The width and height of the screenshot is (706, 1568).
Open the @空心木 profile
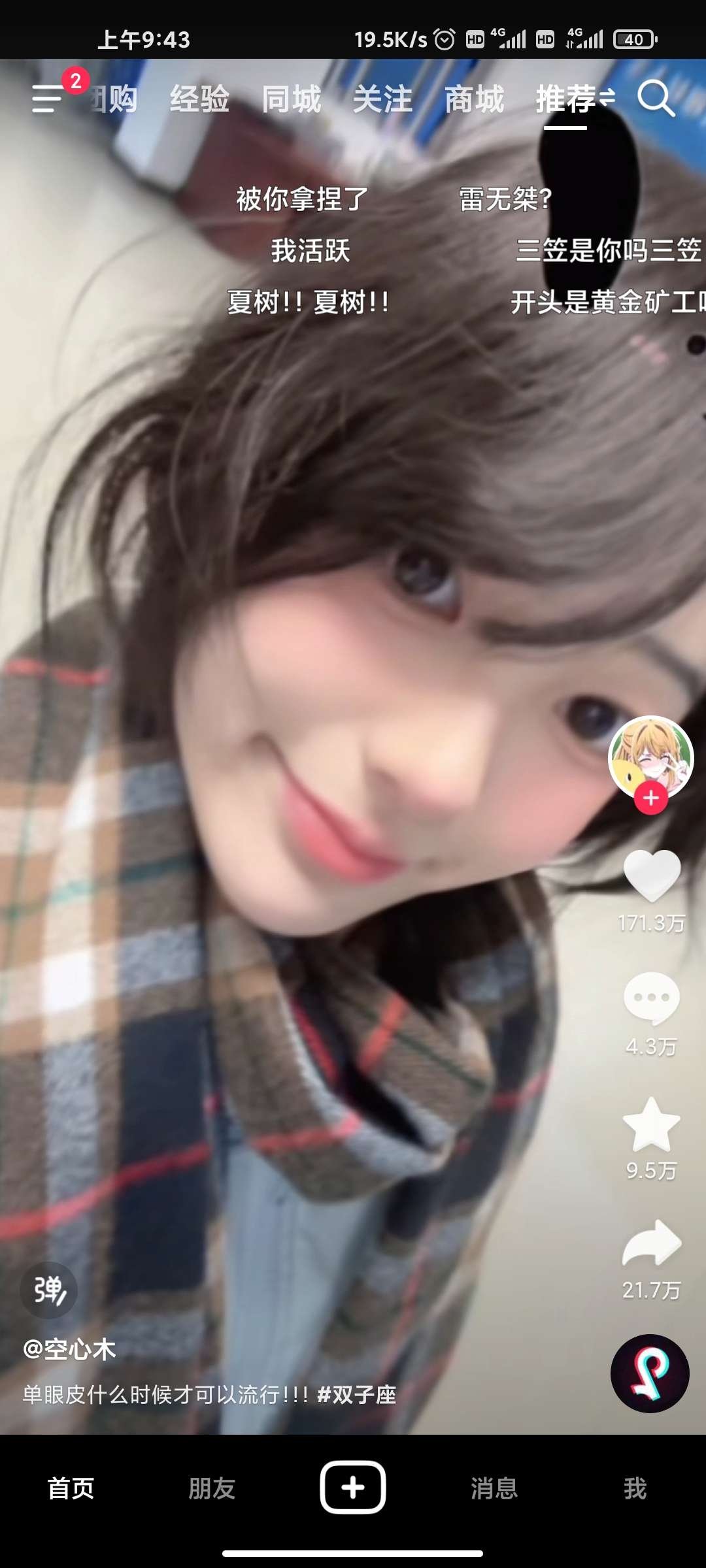point(69,1349)
